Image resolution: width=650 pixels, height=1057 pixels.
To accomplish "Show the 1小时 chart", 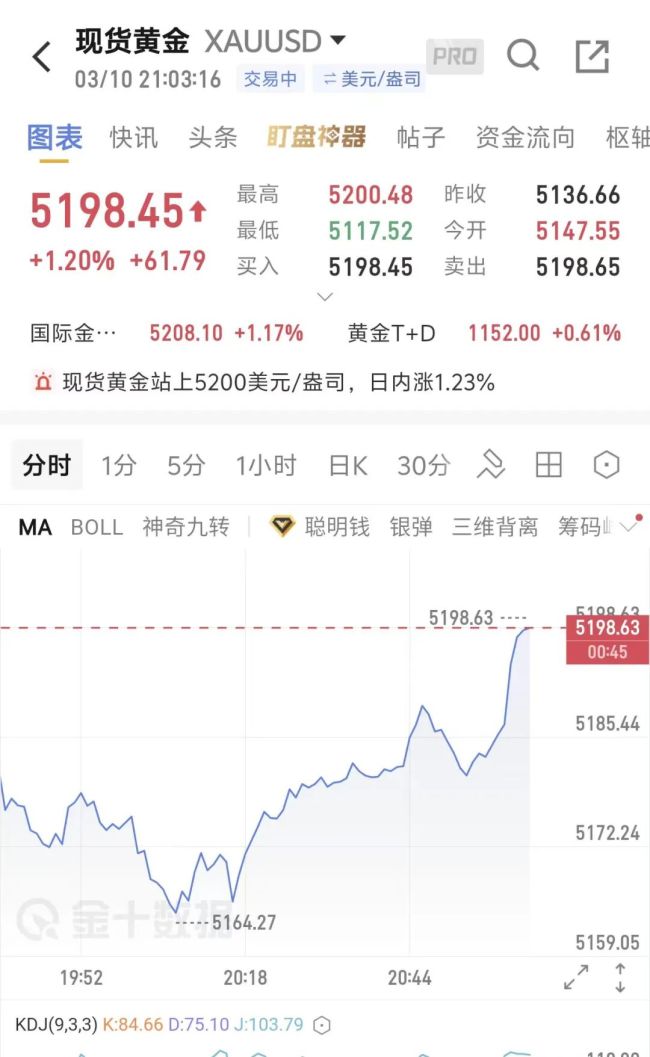I will coord(266,465).
